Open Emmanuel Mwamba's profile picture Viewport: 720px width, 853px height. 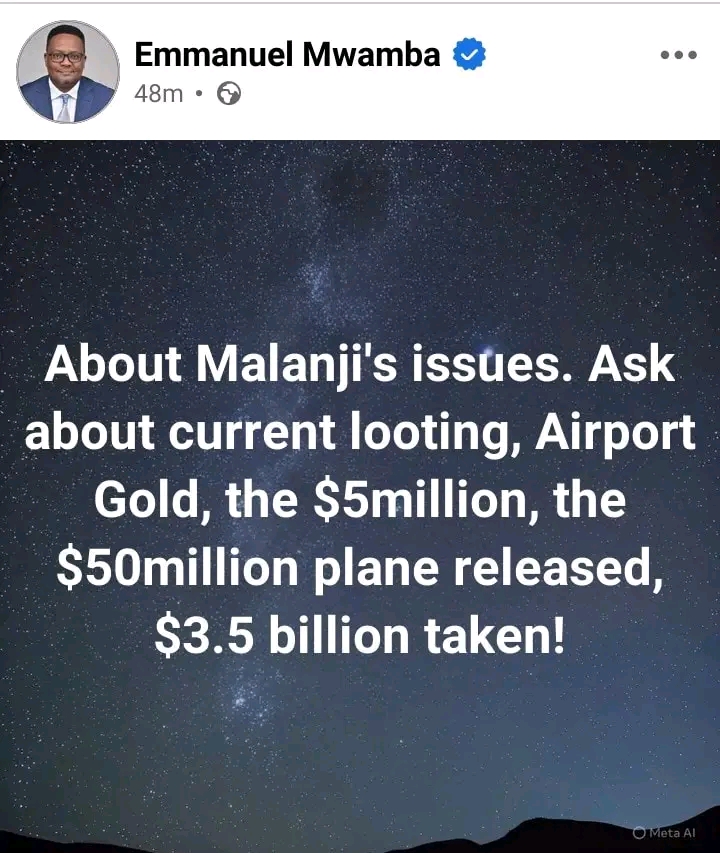pos(67,74)
